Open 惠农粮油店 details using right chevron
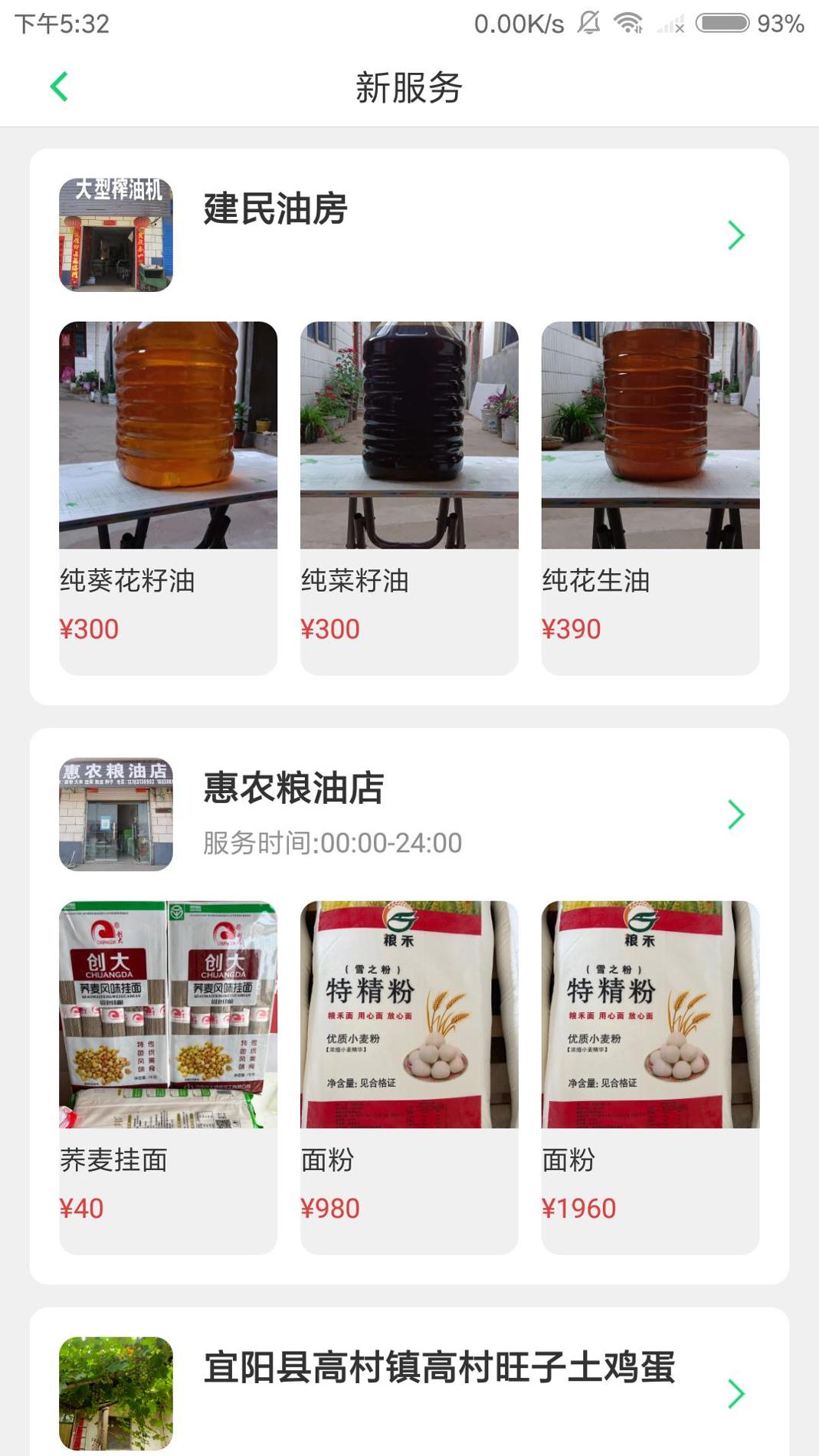The image size is (819, 1456). [x=734, y=814]
